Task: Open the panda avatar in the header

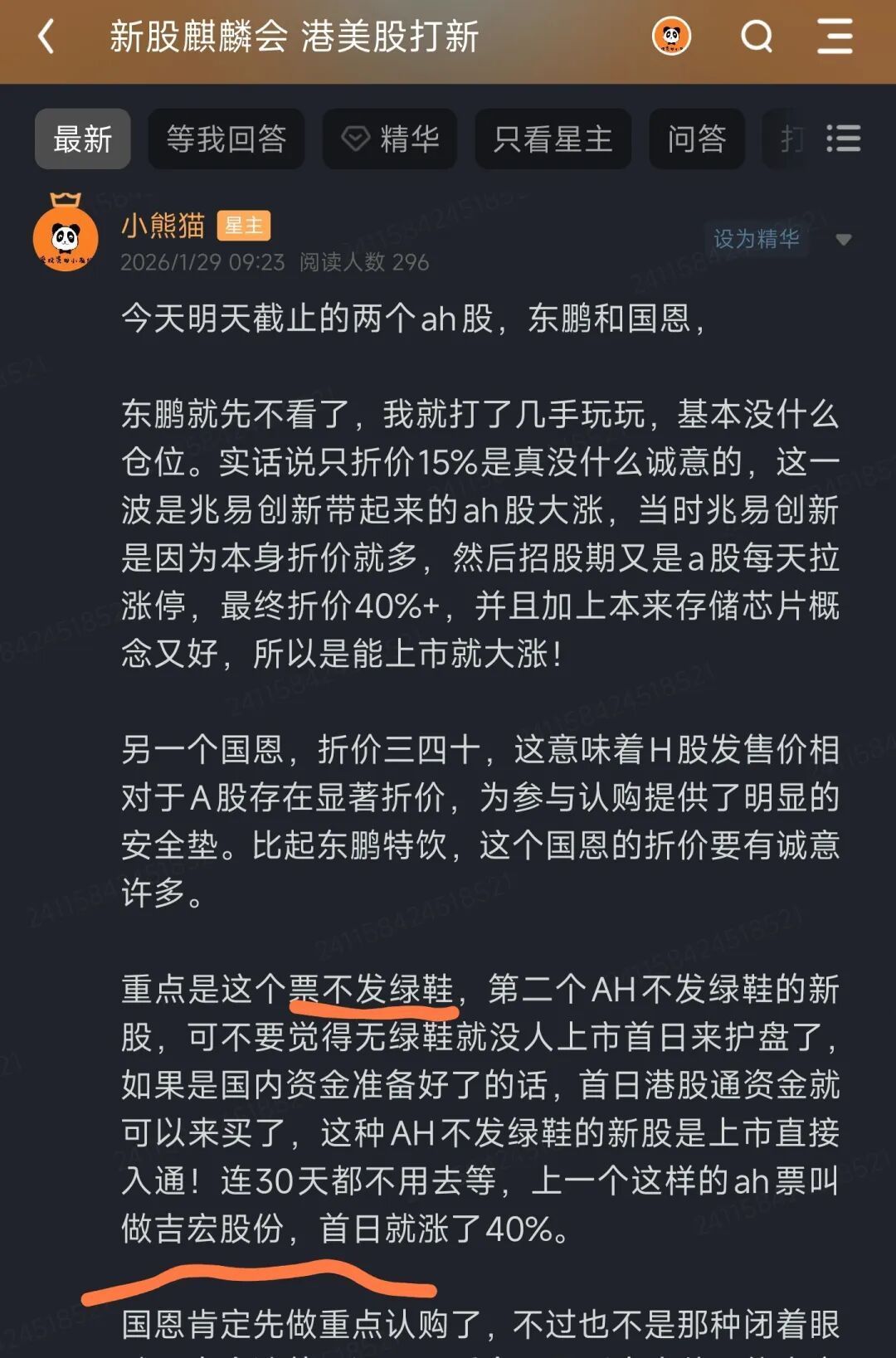Action: tap(671, 37)
